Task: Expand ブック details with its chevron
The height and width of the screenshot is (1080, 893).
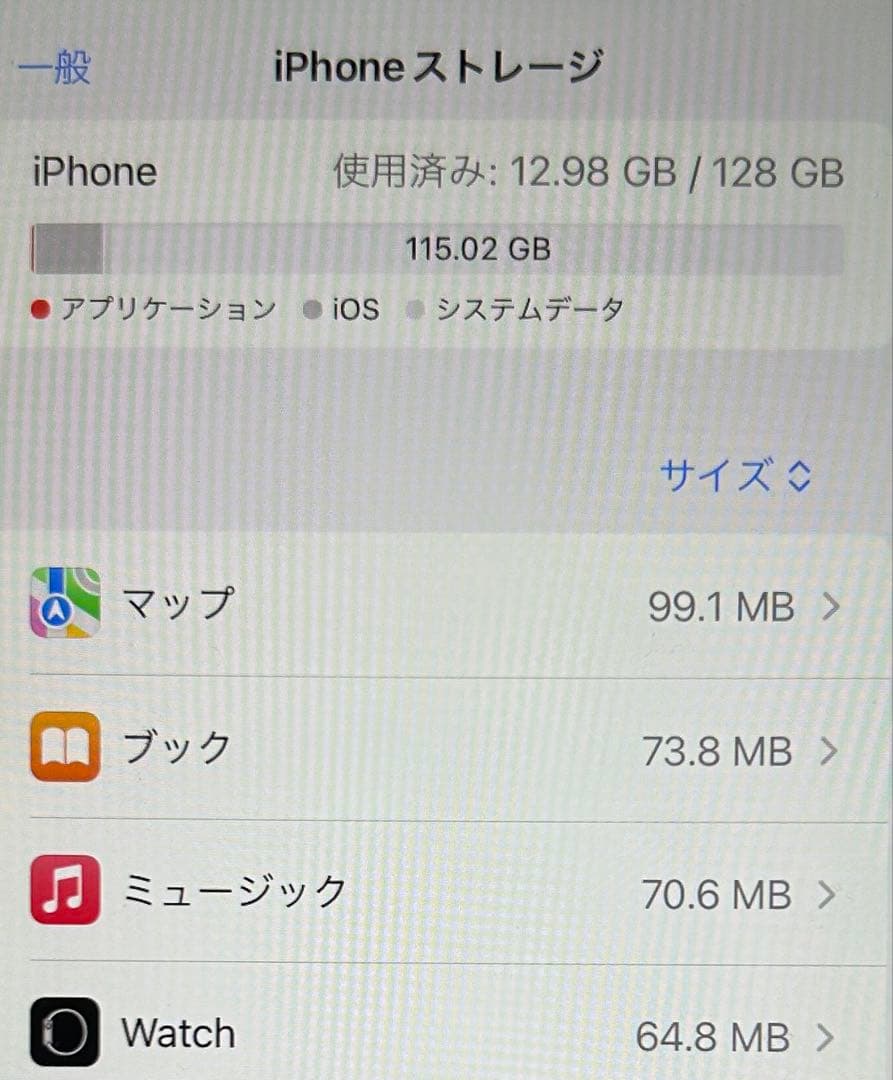Action: tap(833, 753)
